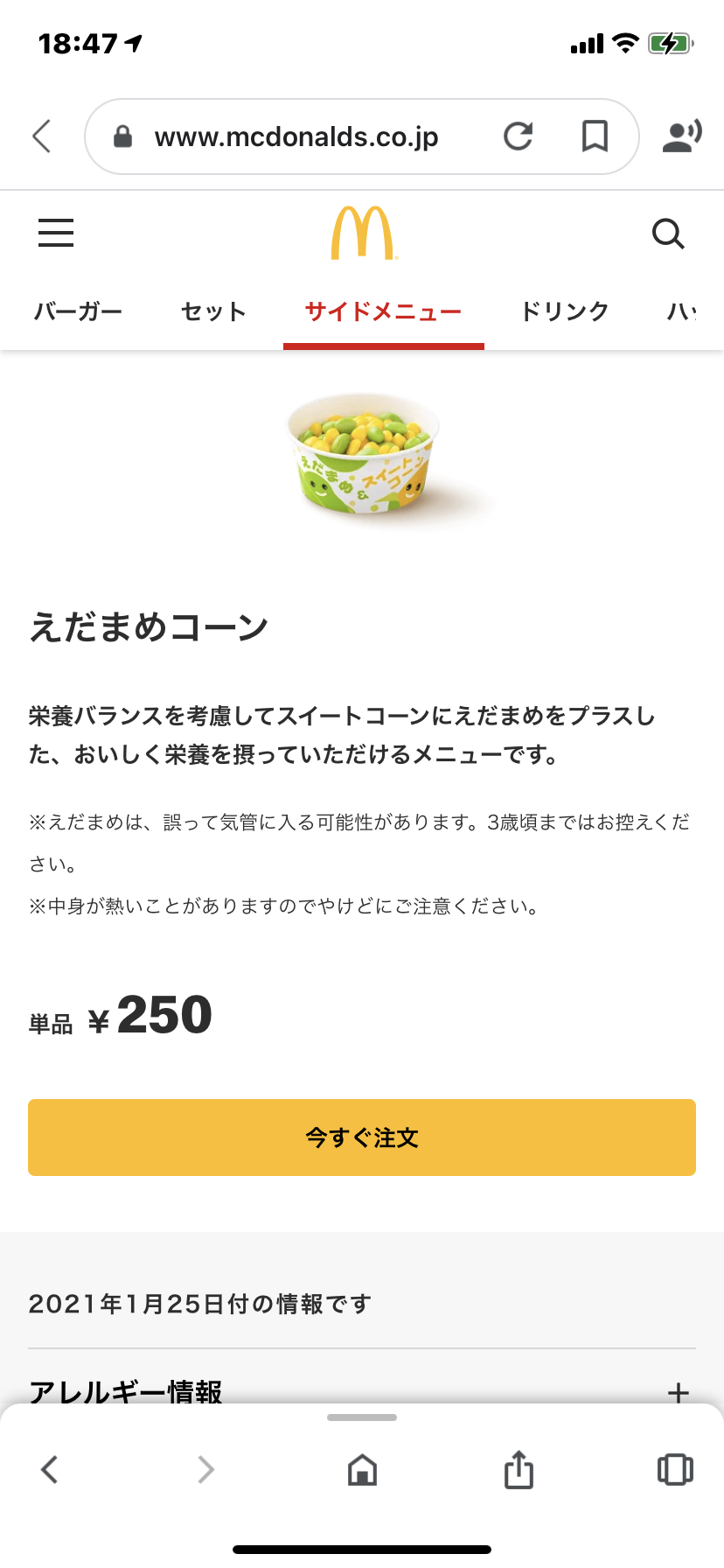The image size is (724, 1568).
Task: Go back using the top-left arrow
Action: 42,136
